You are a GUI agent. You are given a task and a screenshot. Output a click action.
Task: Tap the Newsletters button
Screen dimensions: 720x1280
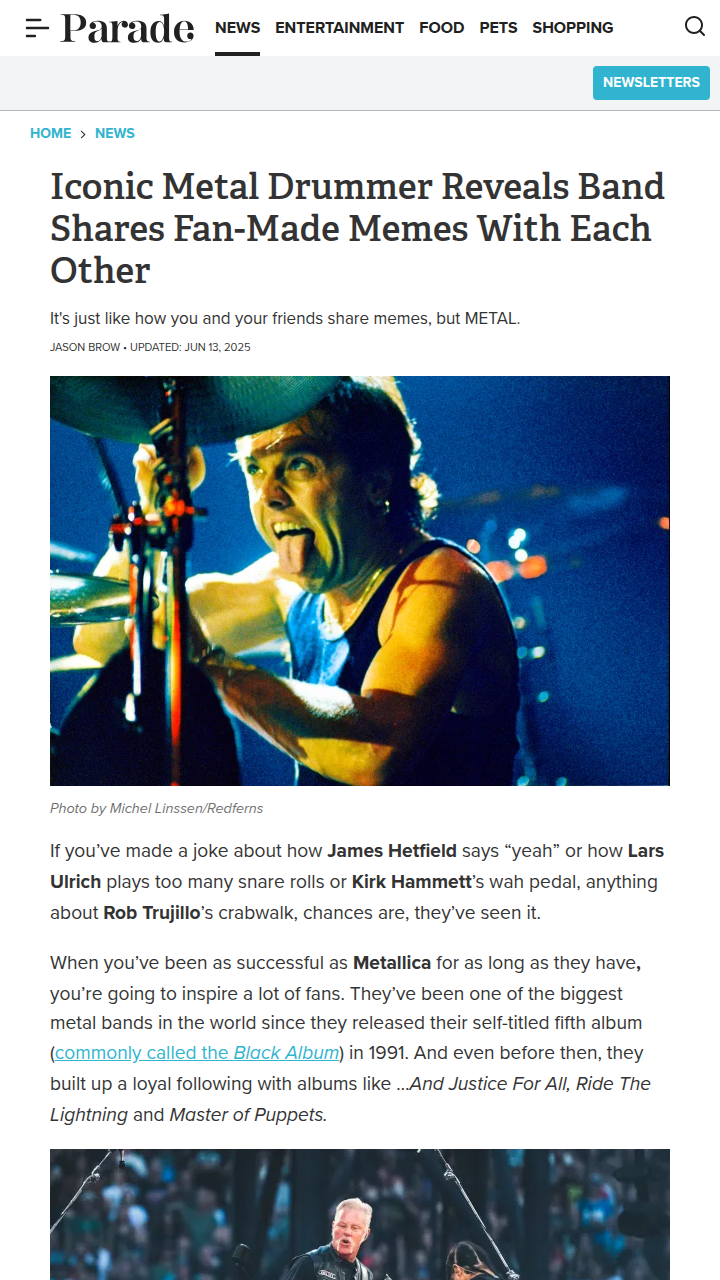point(651,83)
